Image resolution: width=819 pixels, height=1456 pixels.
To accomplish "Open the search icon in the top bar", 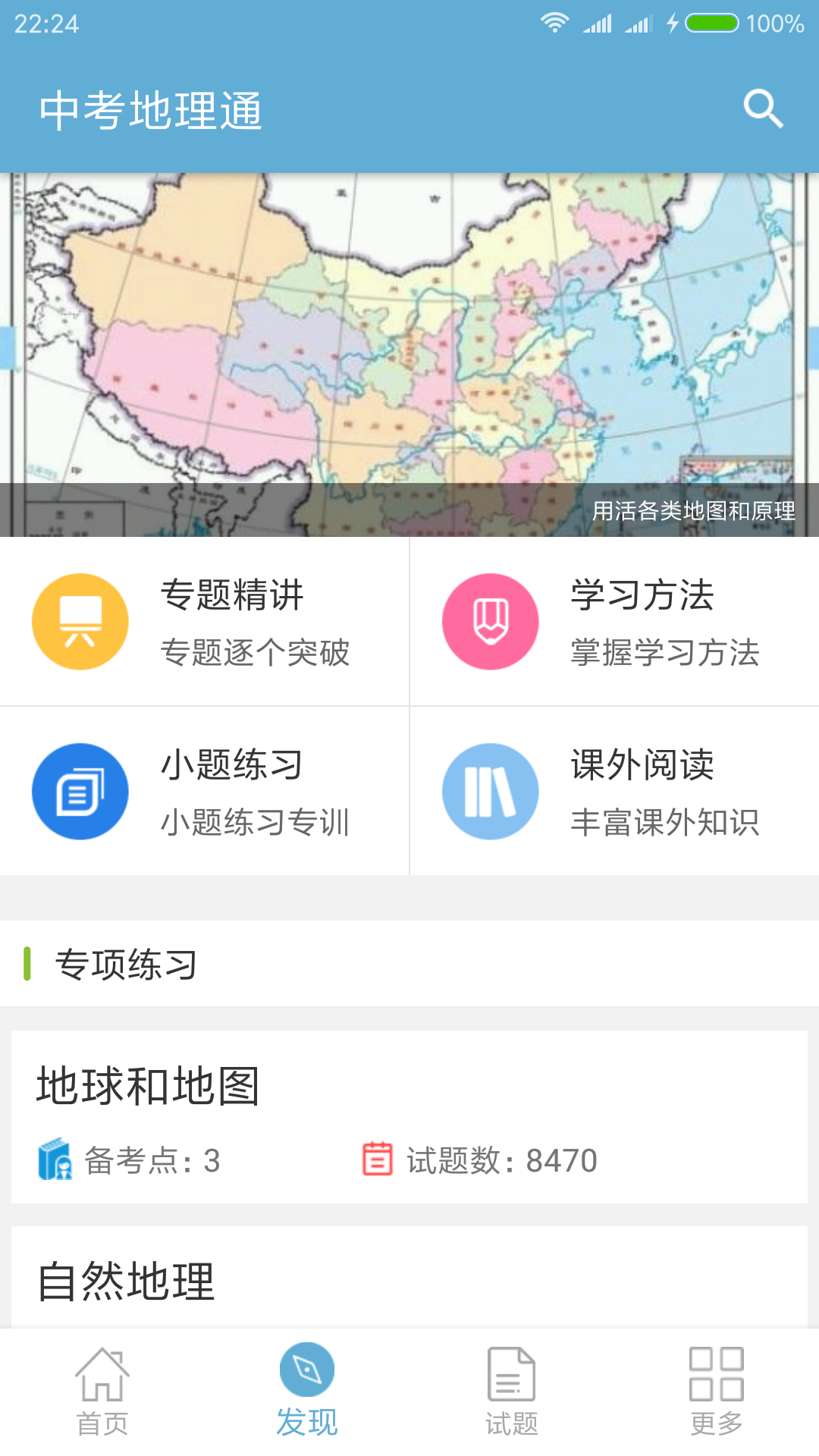I will [x=763, y=109].
